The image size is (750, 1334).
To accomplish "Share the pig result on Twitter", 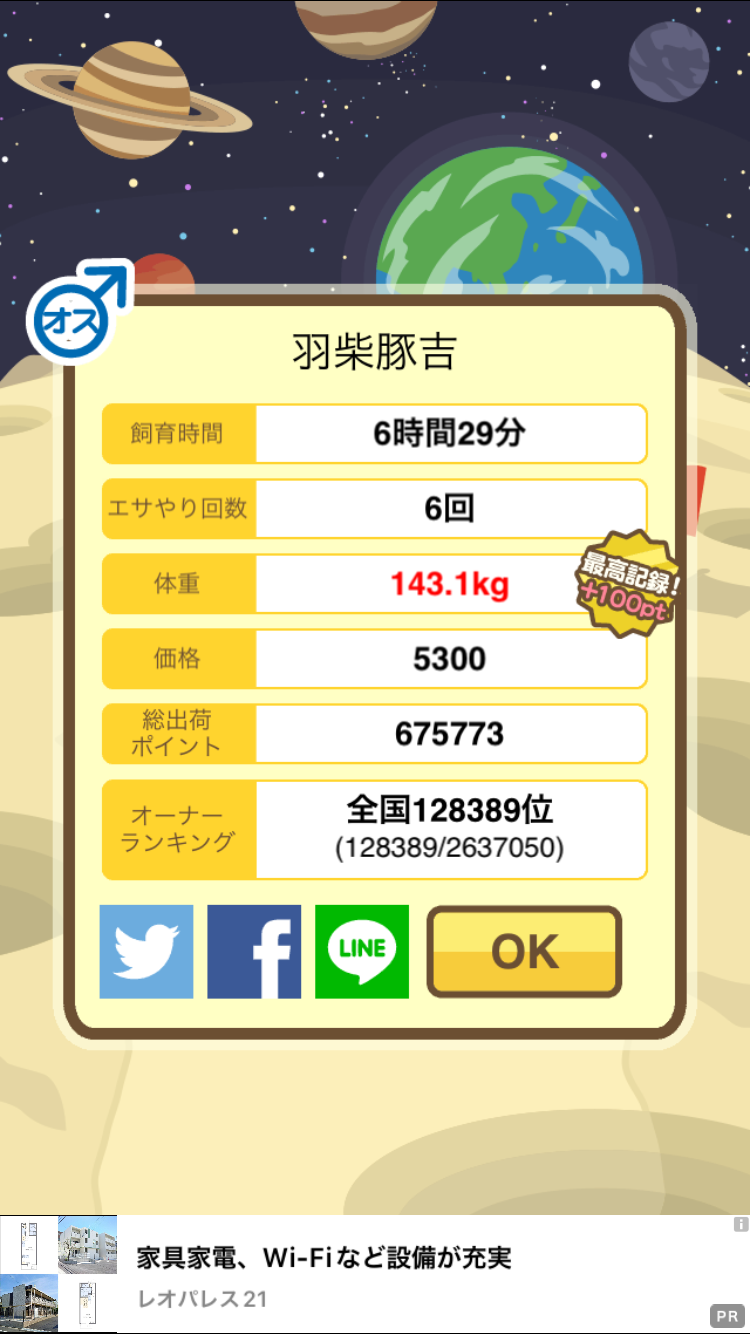I will pyautogui.click(x=146, y=952).
